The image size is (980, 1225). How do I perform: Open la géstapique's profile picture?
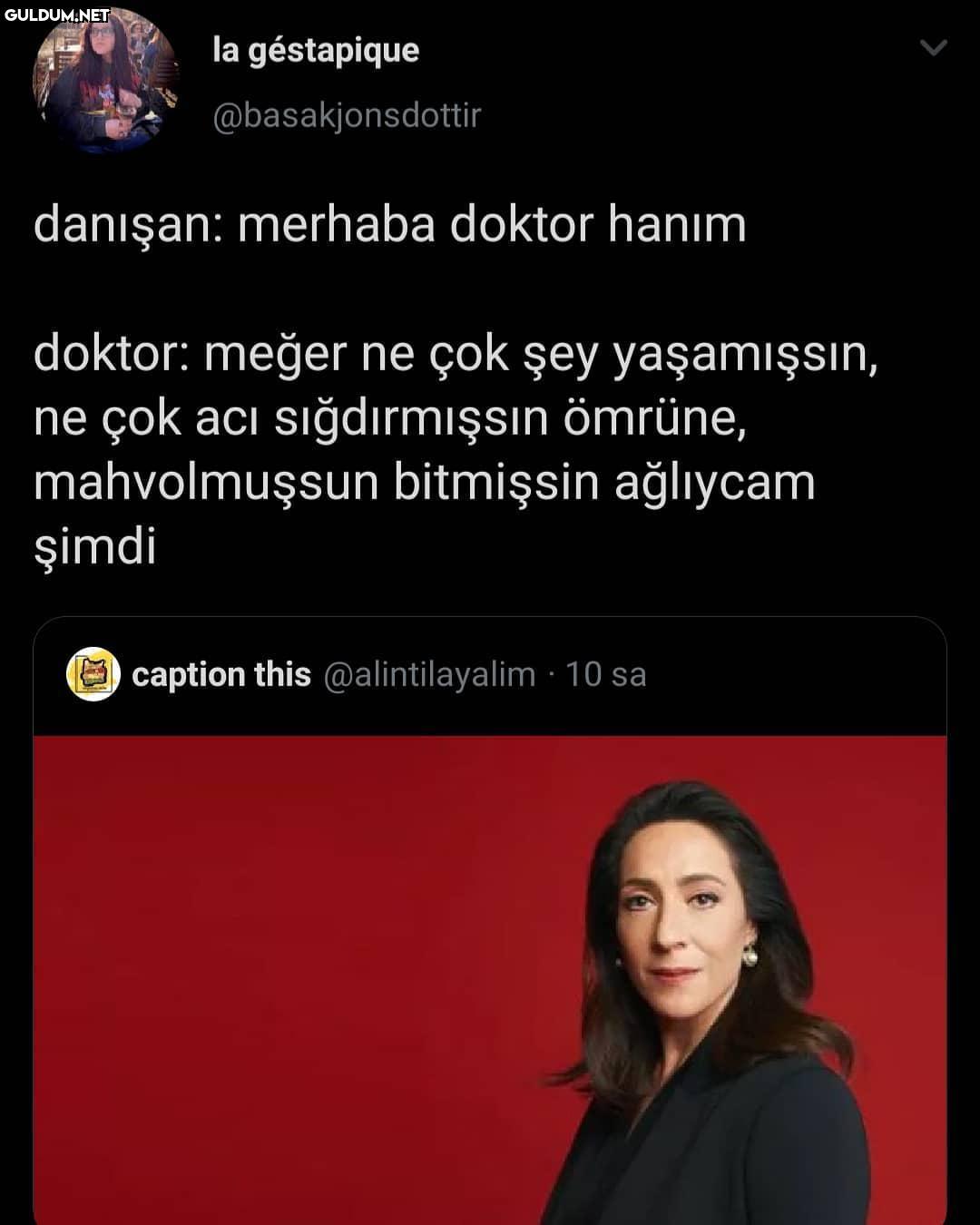(x=104, y=82)
